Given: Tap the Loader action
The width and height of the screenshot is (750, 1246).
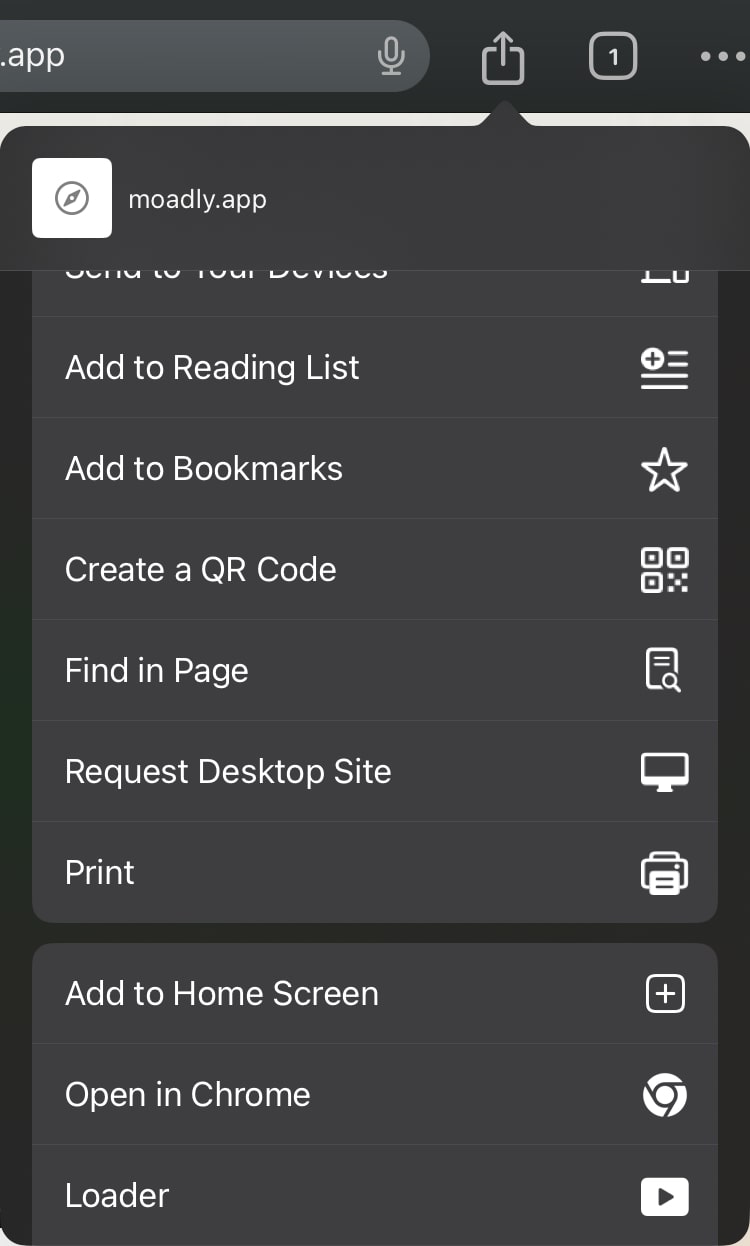Looking at the screenshot, I should tap(375, 1195).
